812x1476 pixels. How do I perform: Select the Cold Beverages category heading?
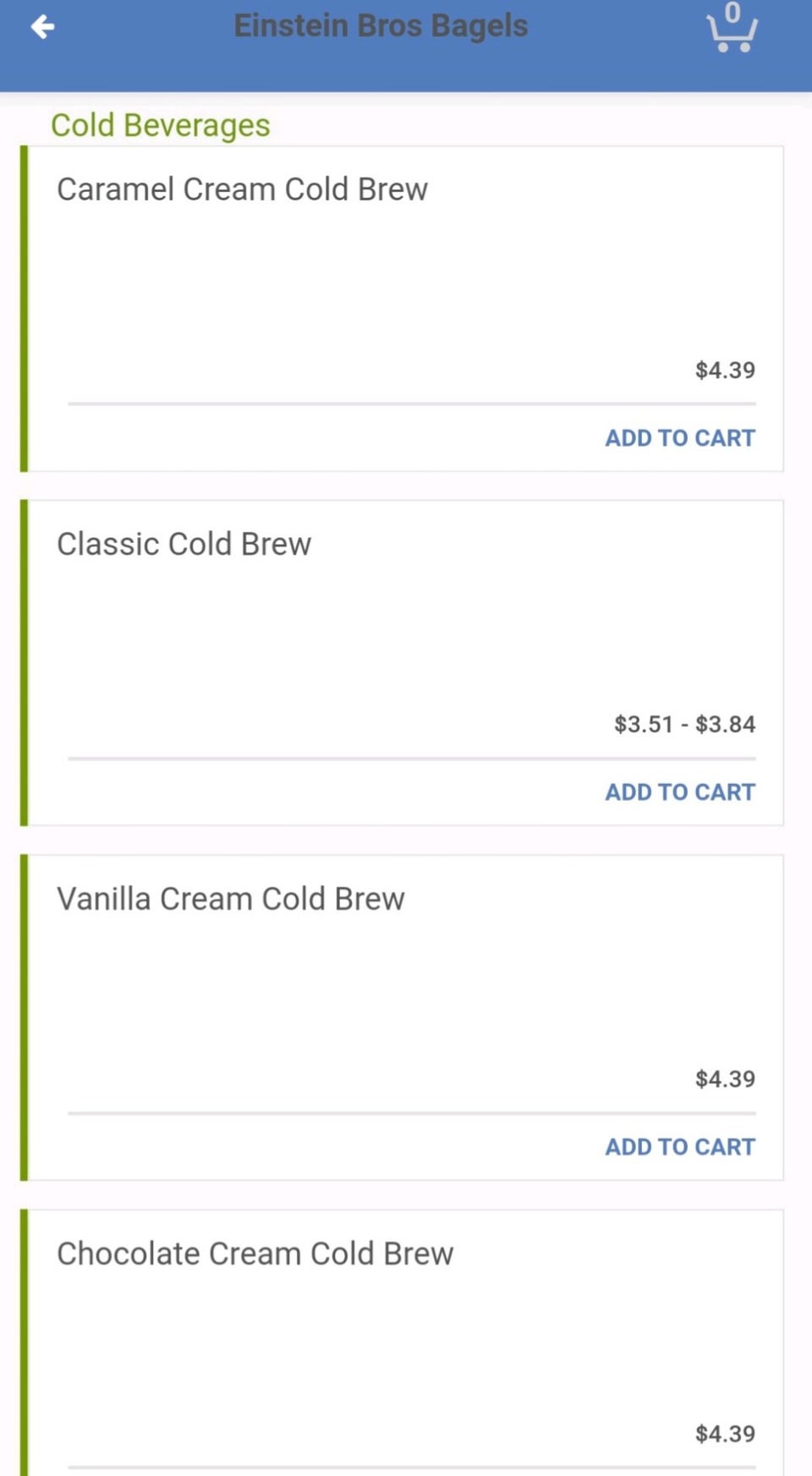(x=161, y=124)
